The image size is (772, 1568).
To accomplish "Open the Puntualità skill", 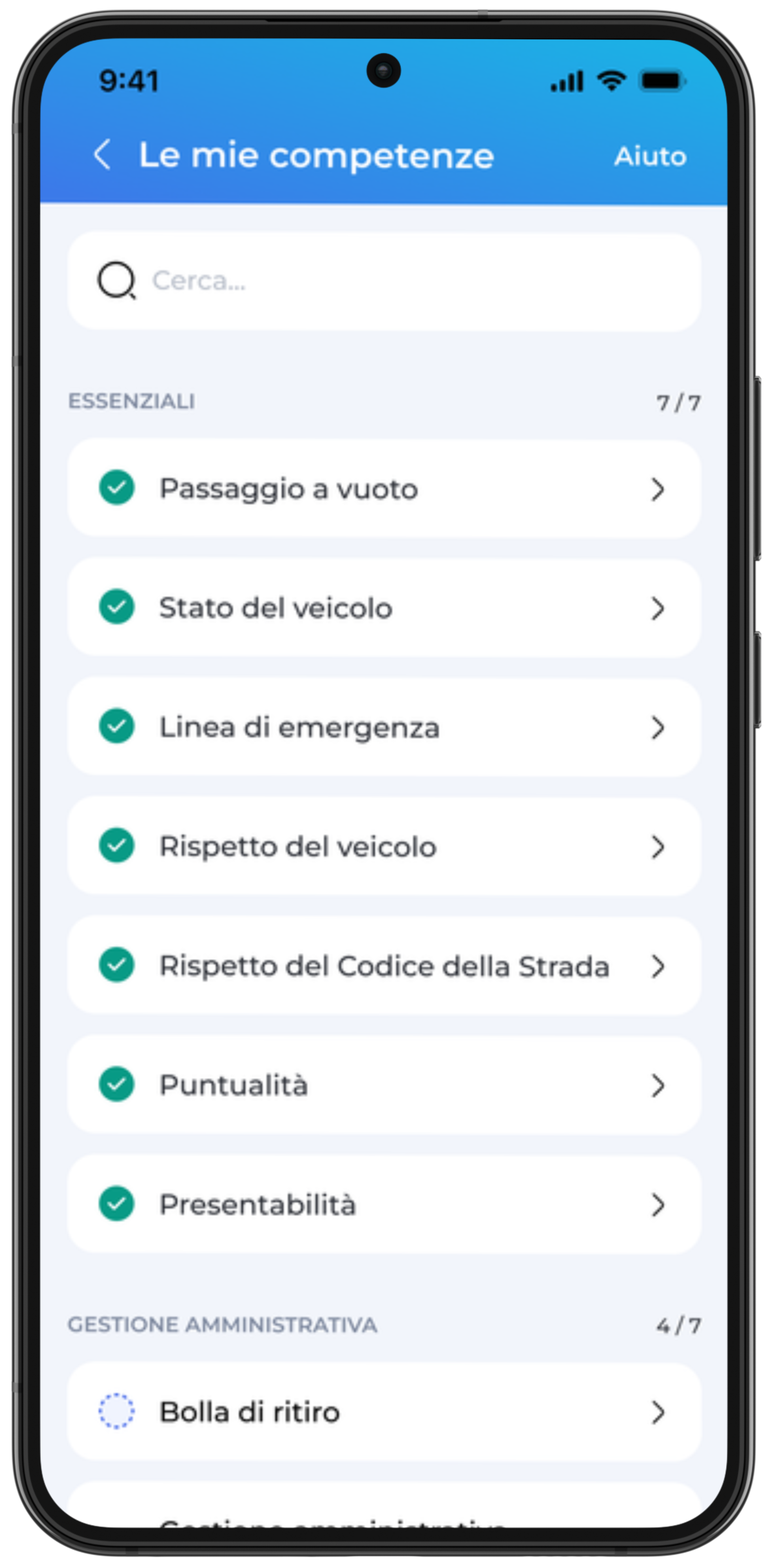I will tap(384, 1085).
